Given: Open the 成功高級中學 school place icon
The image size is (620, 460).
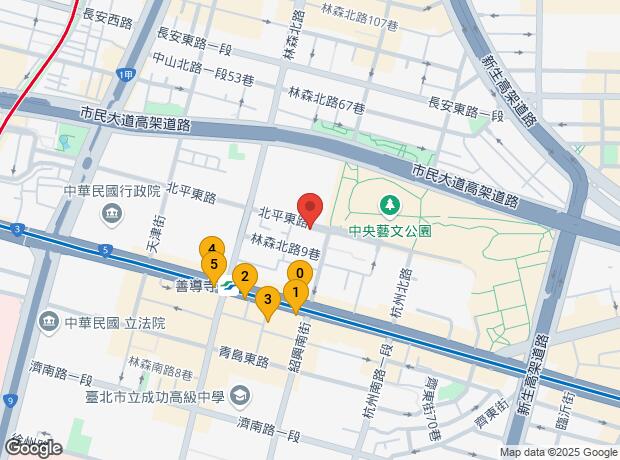Looking at the screenshot, I should (241, 398).
